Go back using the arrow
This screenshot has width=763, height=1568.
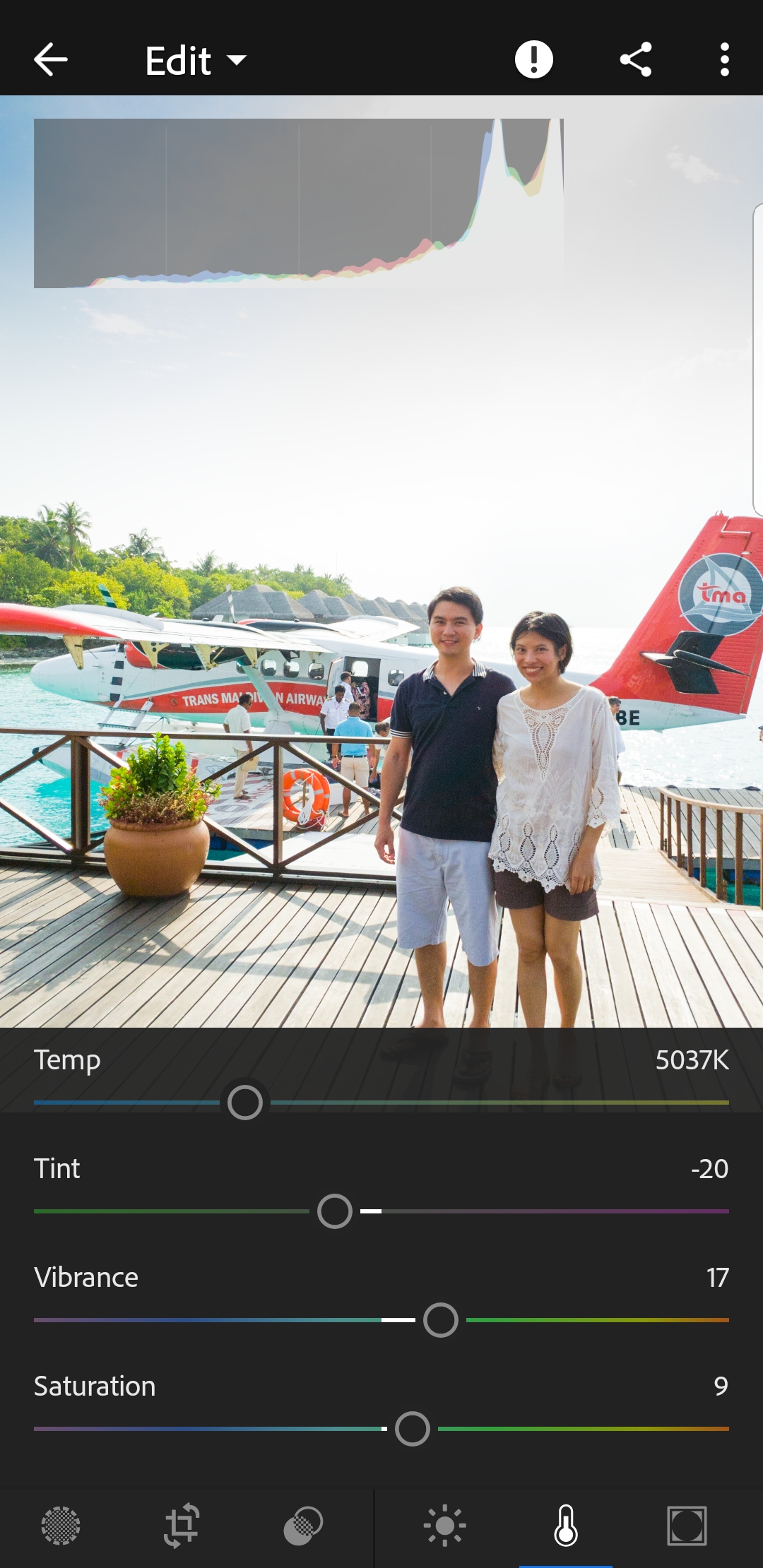(51, 60)
